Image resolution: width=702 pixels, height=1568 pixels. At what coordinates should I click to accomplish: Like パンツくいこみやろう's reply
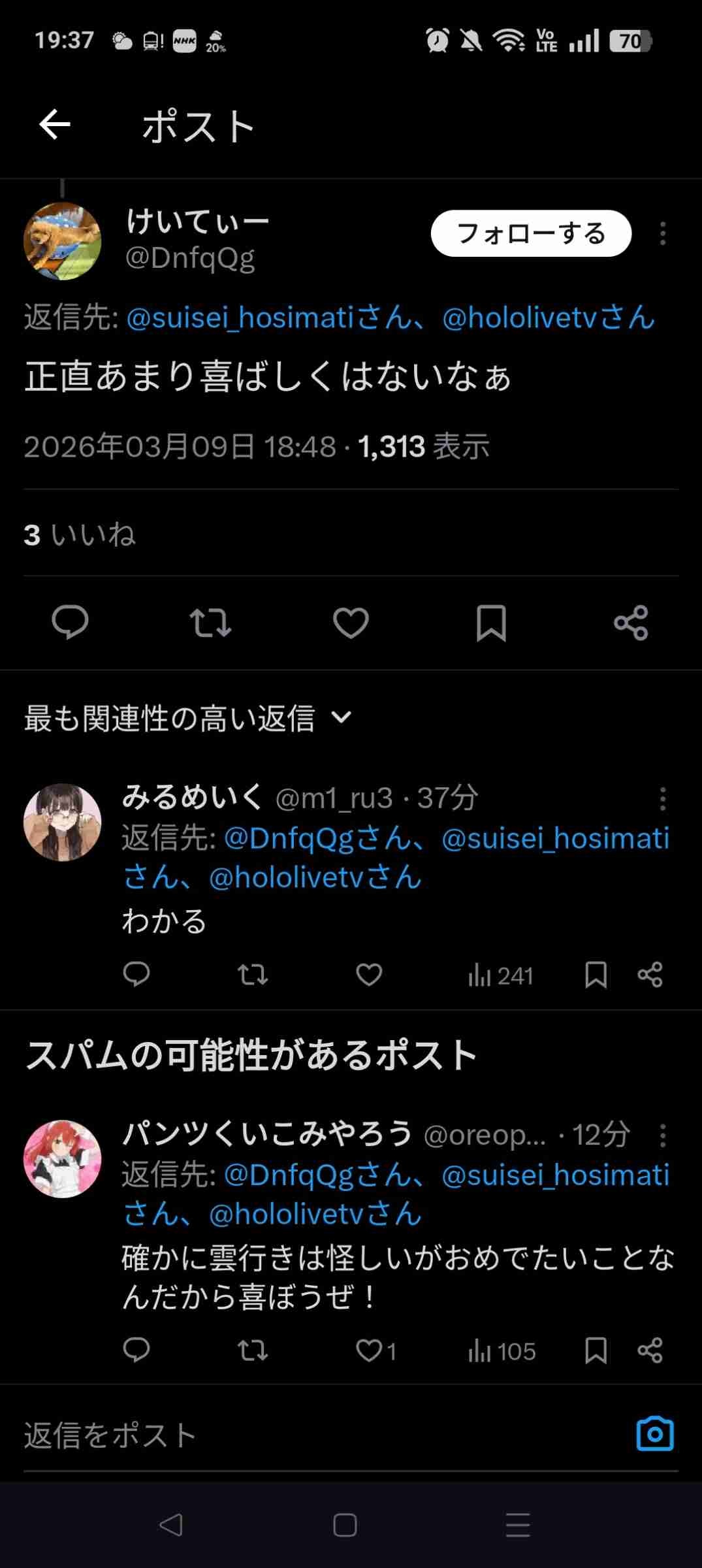coord(370,1350)
